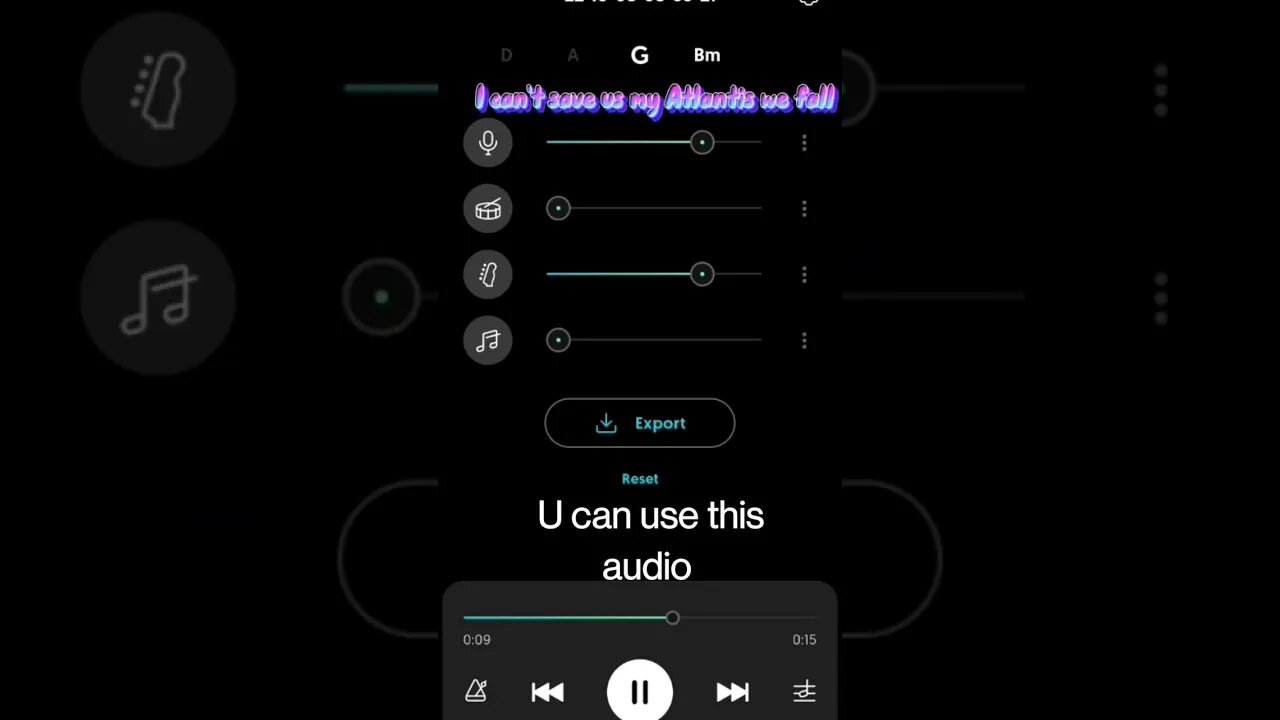Image resolution: width=1280 pixels, height=720 pixels.
Task: Toggle the bass guitar track icon
Action: (x=488, y=274)
